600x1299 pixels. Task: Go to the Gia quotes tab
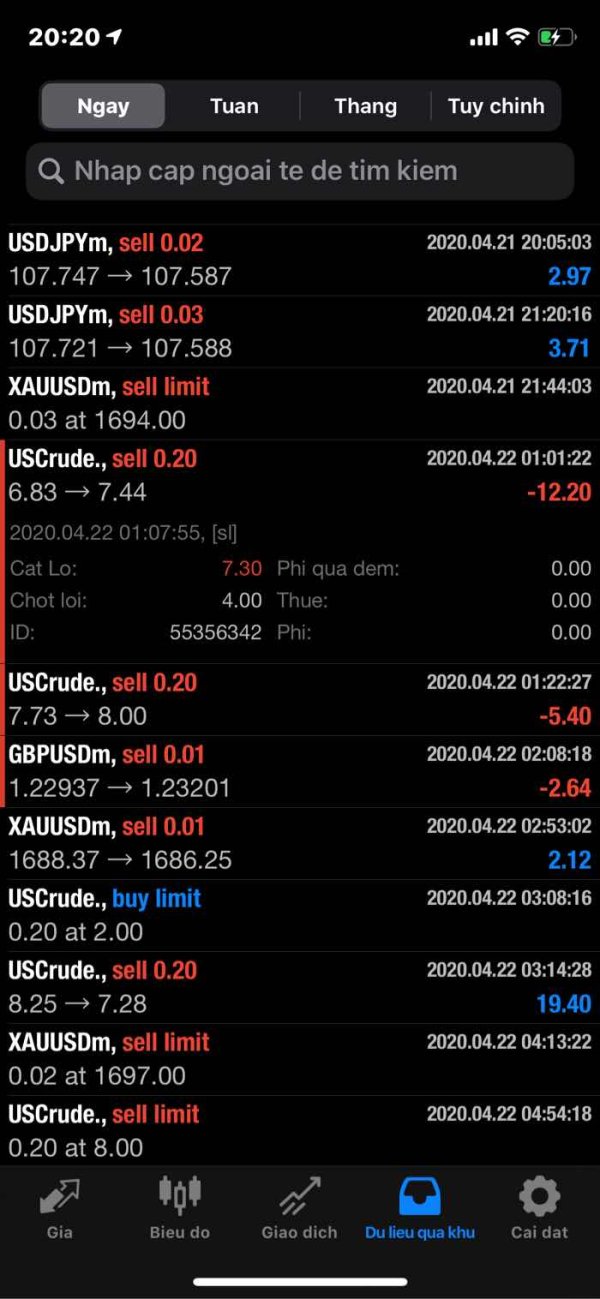60,1208
